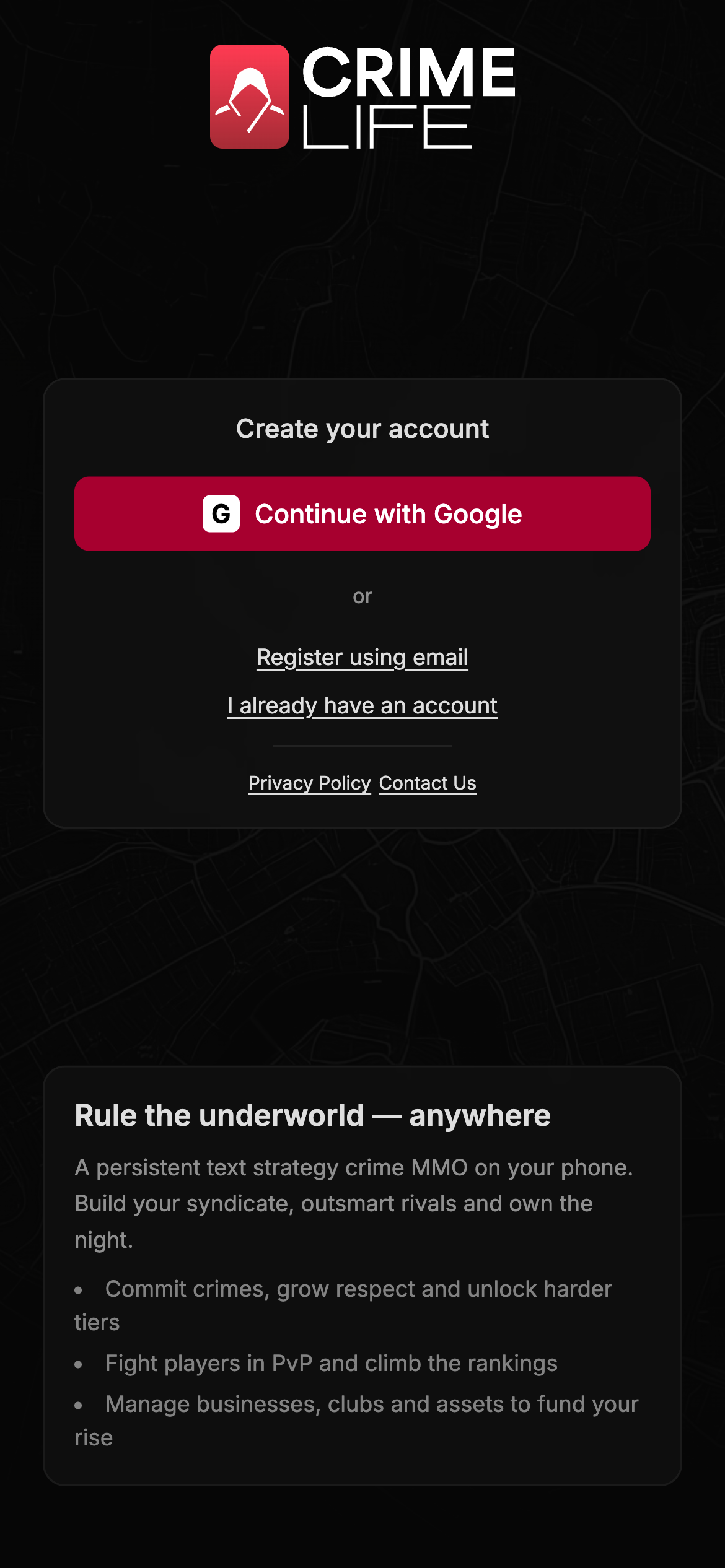This screenshot has height=1568, width=725.
Task: Open the Privacy Policy
Action: [x=309, y=783]
